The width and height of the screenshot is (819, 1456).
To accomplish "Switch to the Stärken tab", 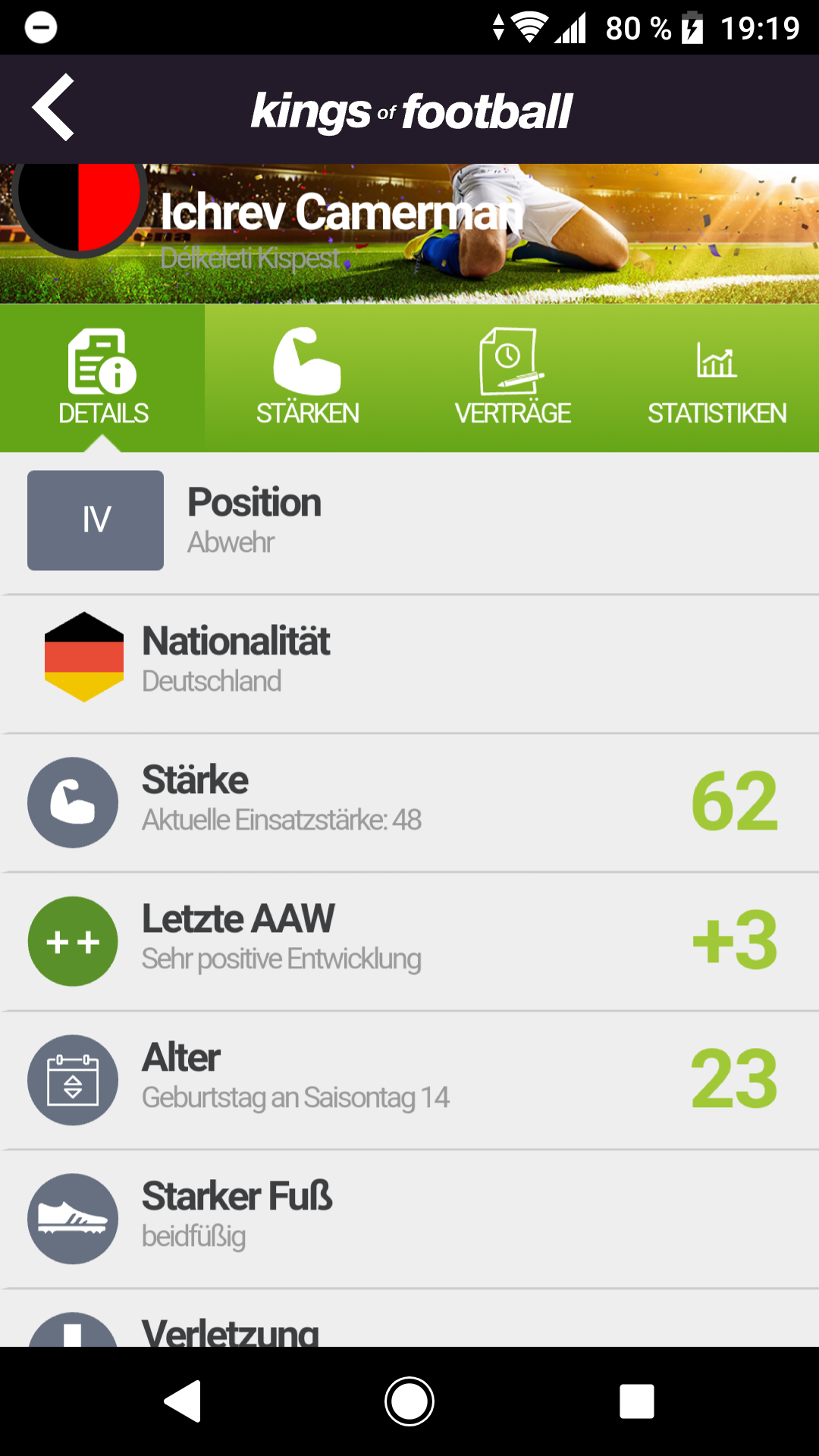I will coord(307,378).
